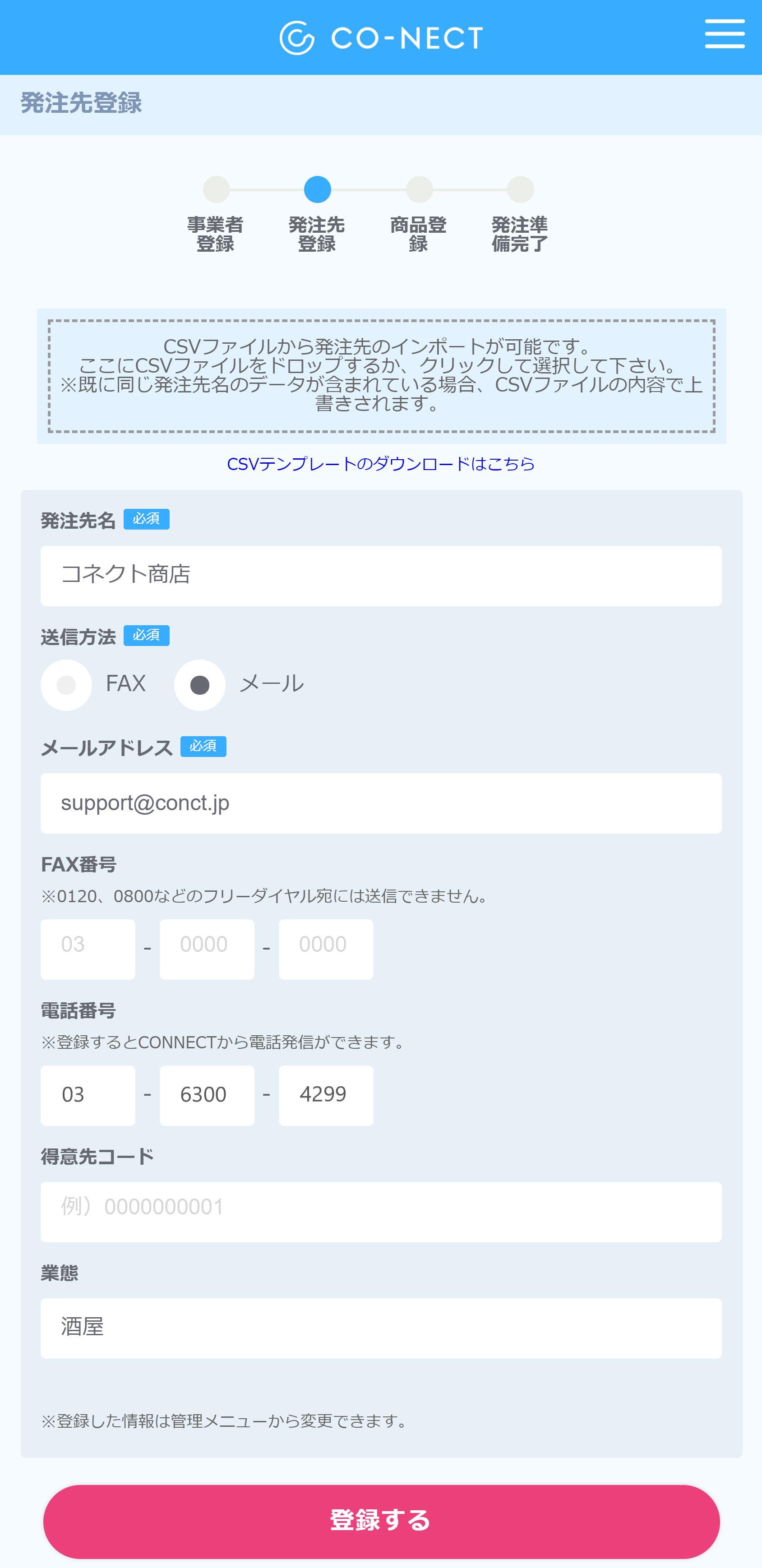Open the CSVテンプレートのダウンロード link
The image size is (762, 1568).
tap(381, 464)
